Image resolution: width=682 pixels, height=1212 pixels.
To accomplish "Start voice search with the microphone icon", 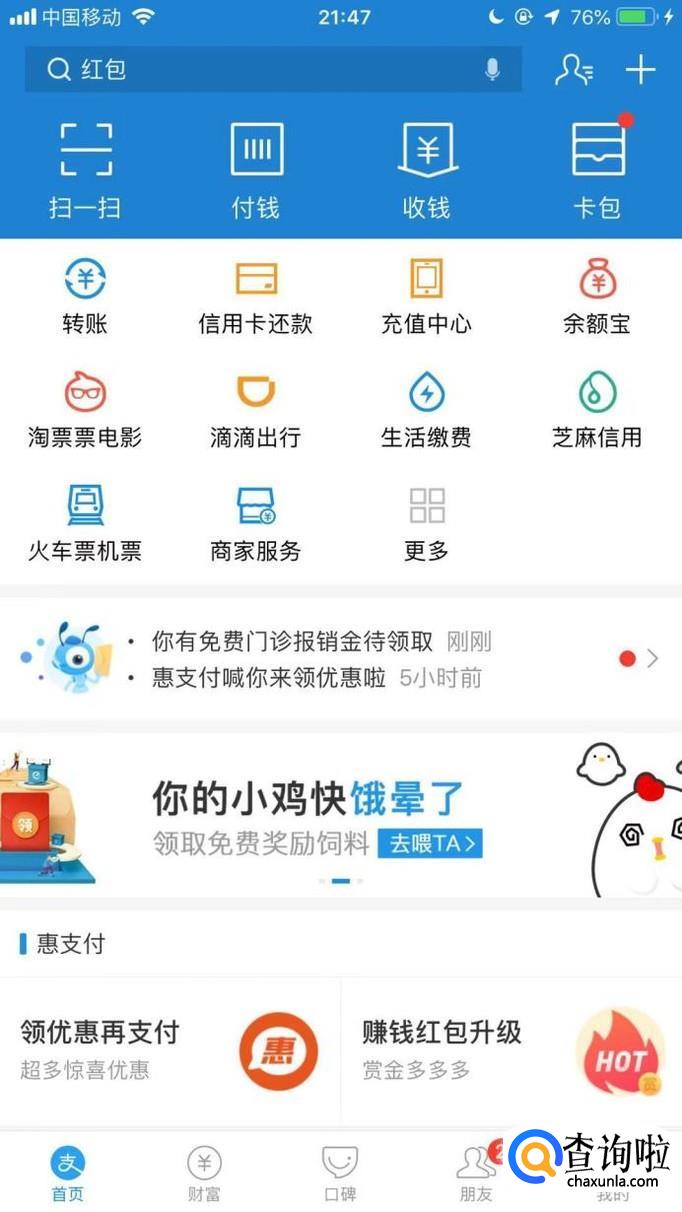I will (x=492, y=70).
